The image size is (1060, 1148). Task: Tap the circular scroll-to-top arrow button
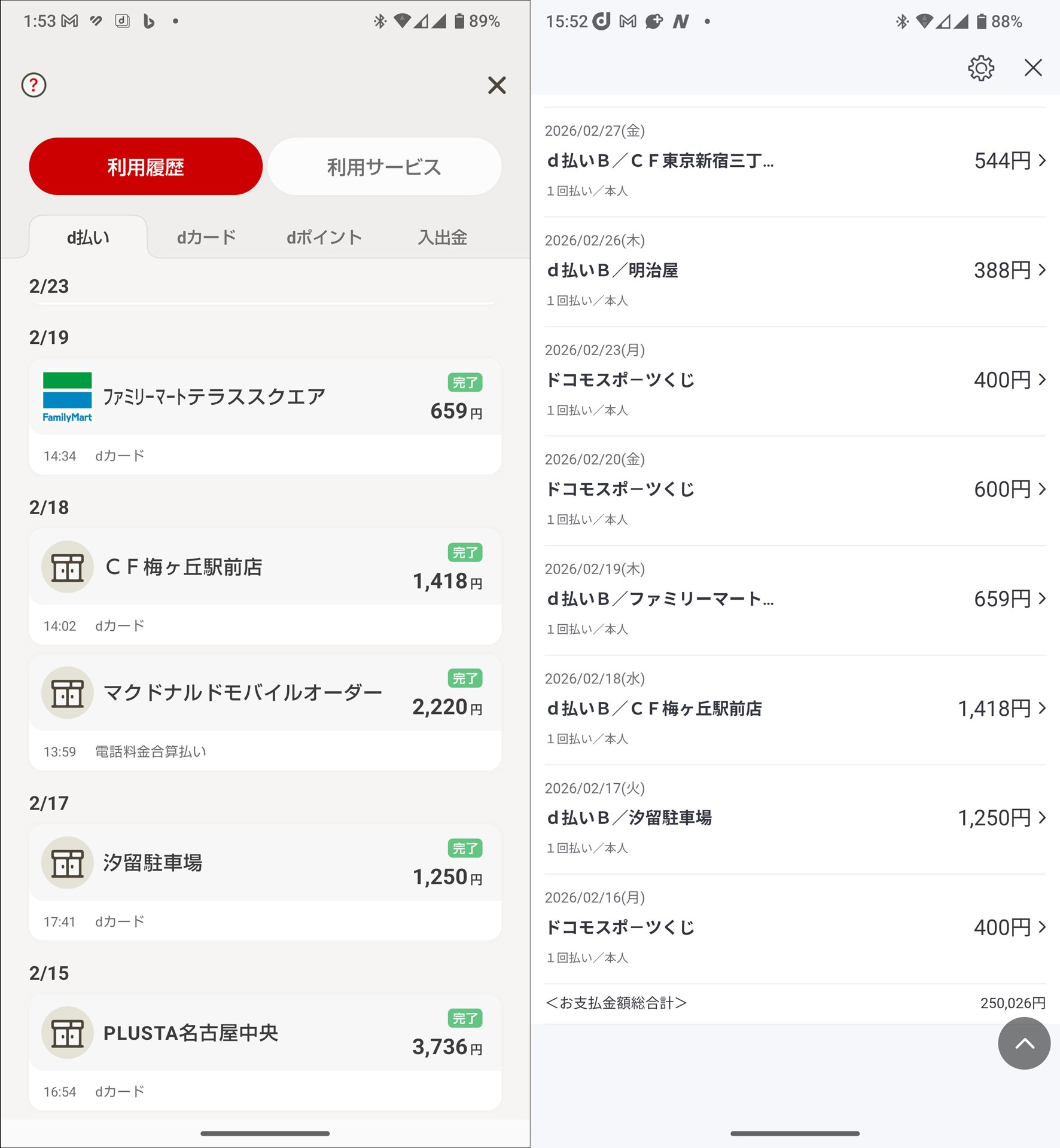point(1024,1043)
